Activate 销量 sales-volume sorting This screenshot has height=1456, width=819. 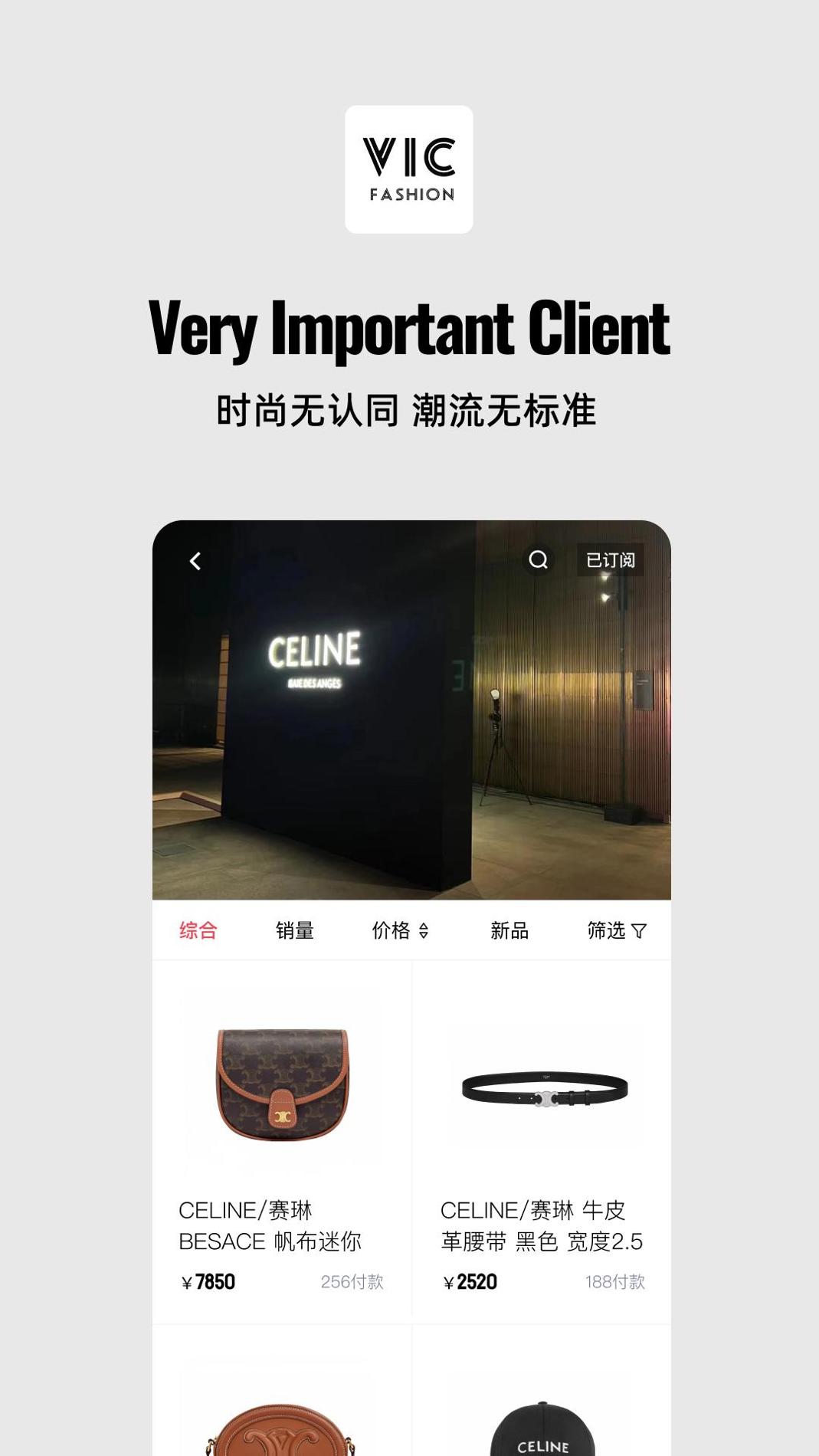point(293,930)
